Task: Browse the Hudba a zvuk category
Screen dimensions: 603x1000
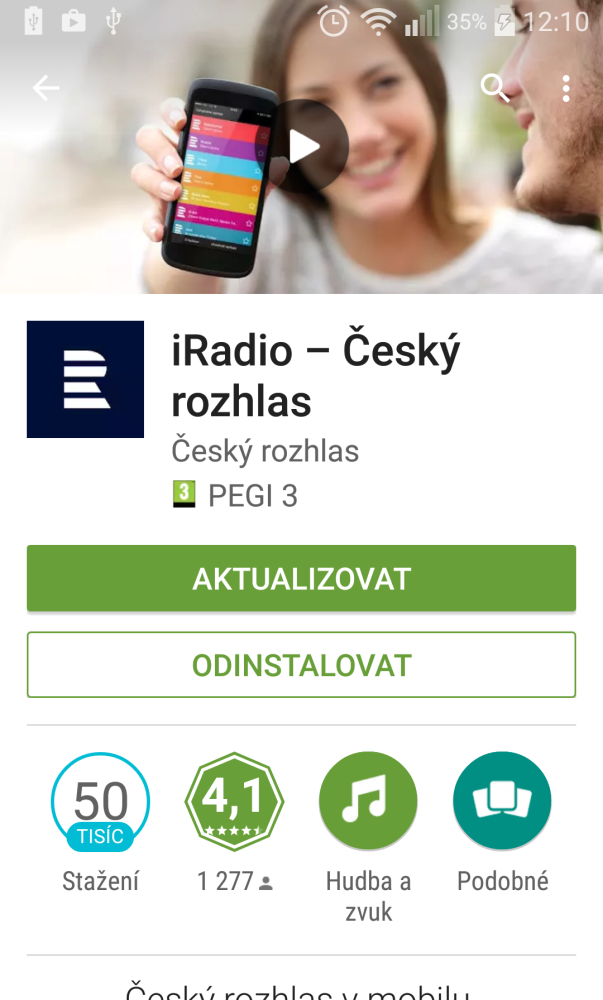Action: click(x=368, y=801)
